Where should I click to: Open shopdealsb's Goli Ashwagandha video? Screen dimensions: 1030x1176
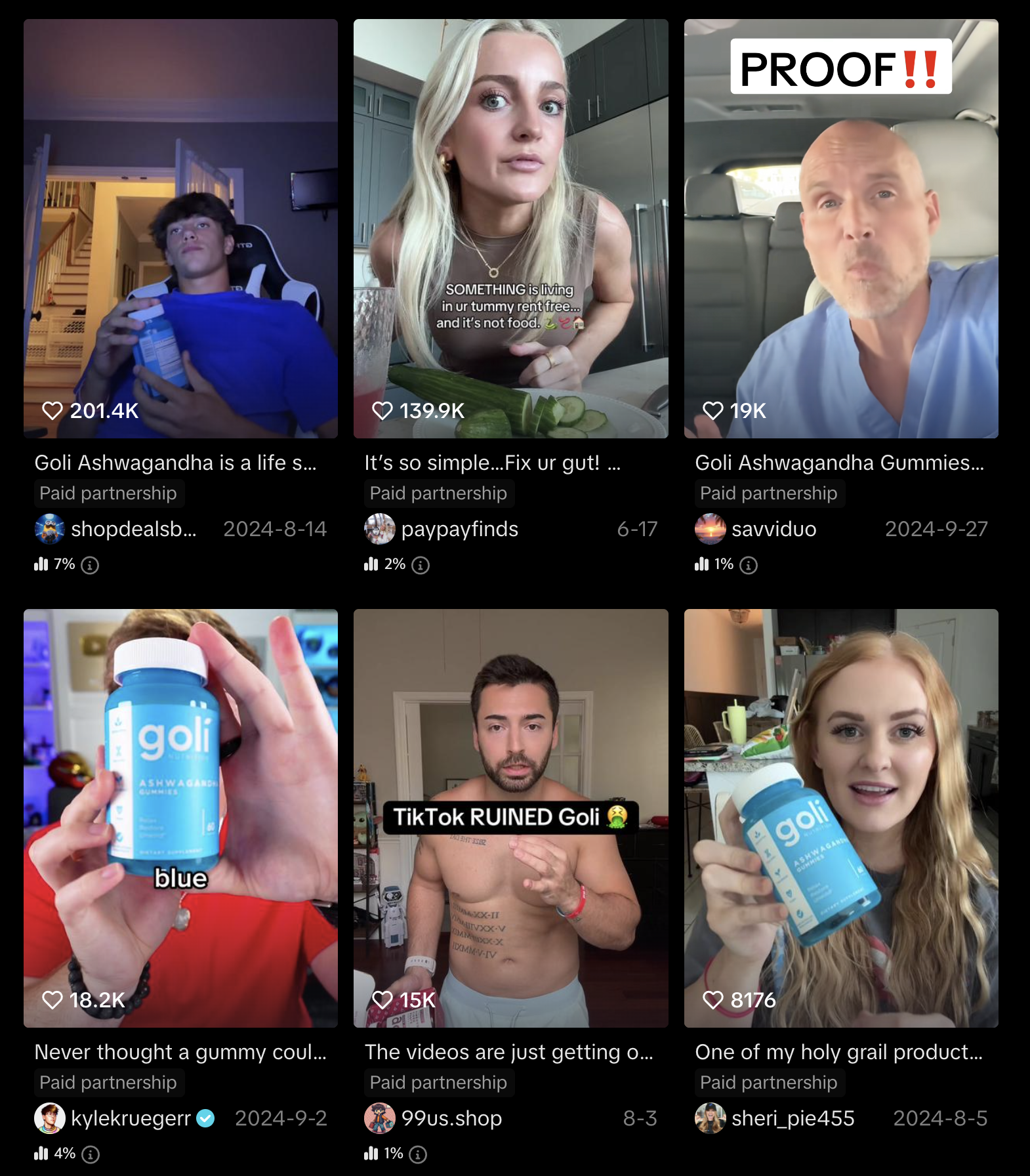pyautogui.click(x=180, y=228)
